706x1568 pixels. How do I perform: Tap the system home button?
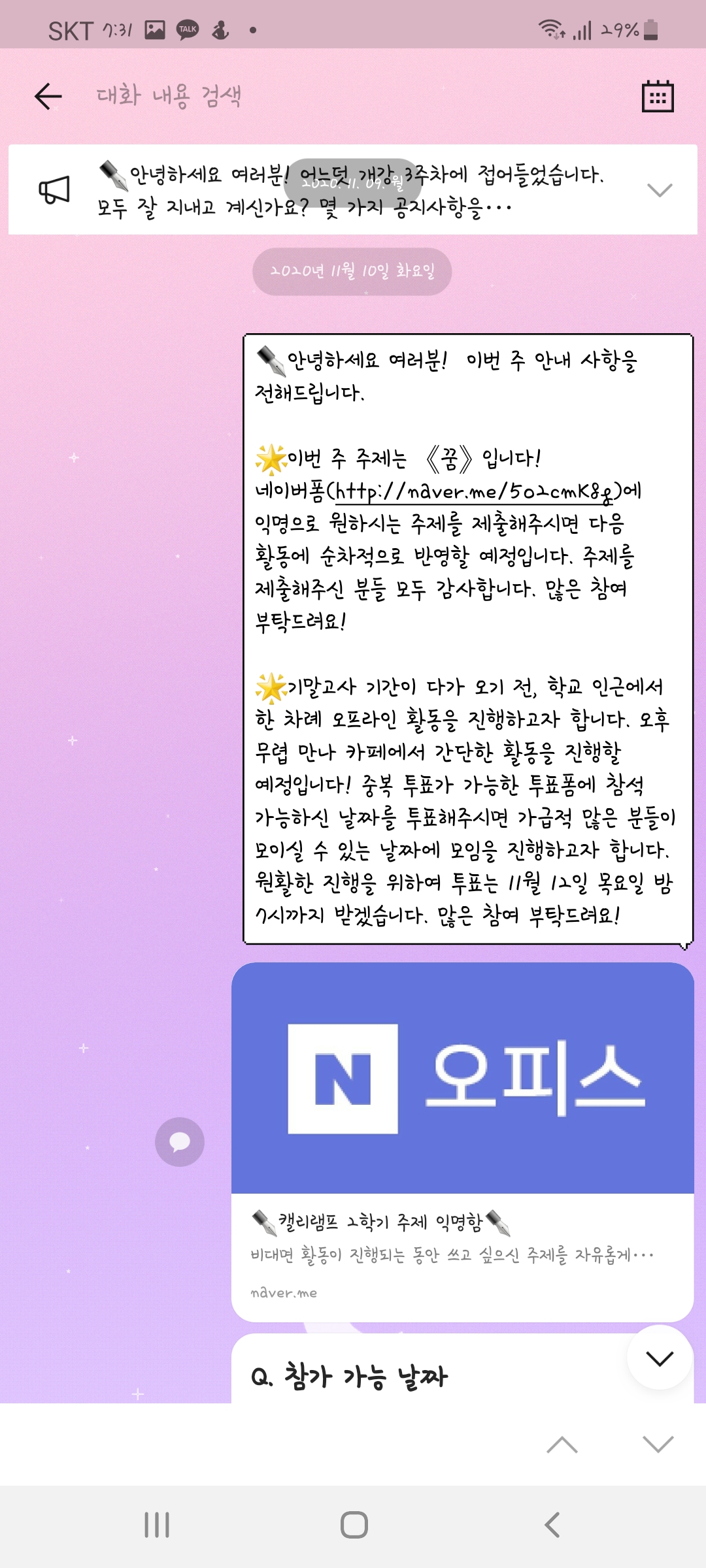coord(354,1525)
